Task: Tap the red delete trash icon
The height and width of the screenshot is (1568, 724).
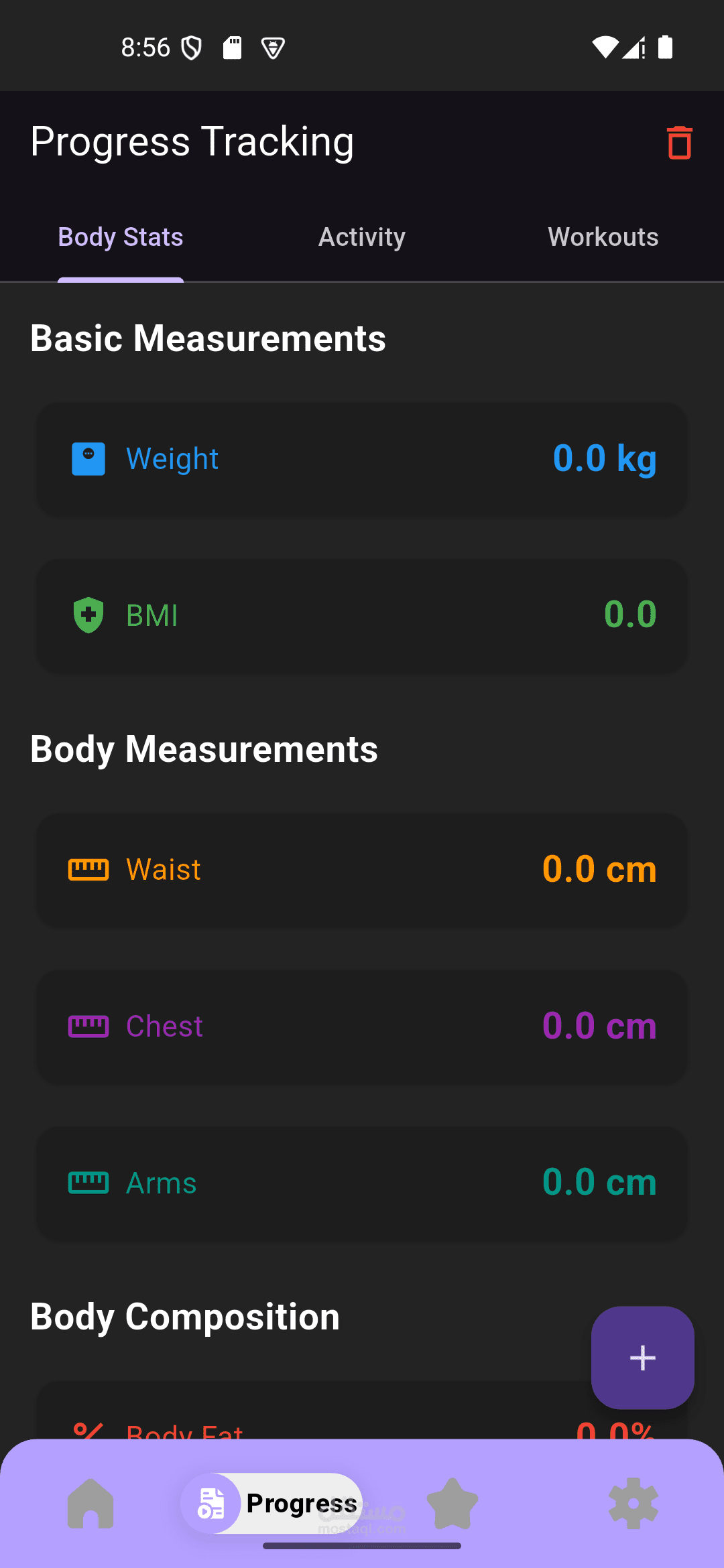Action: pyautogui.click(x=679, y=142)
